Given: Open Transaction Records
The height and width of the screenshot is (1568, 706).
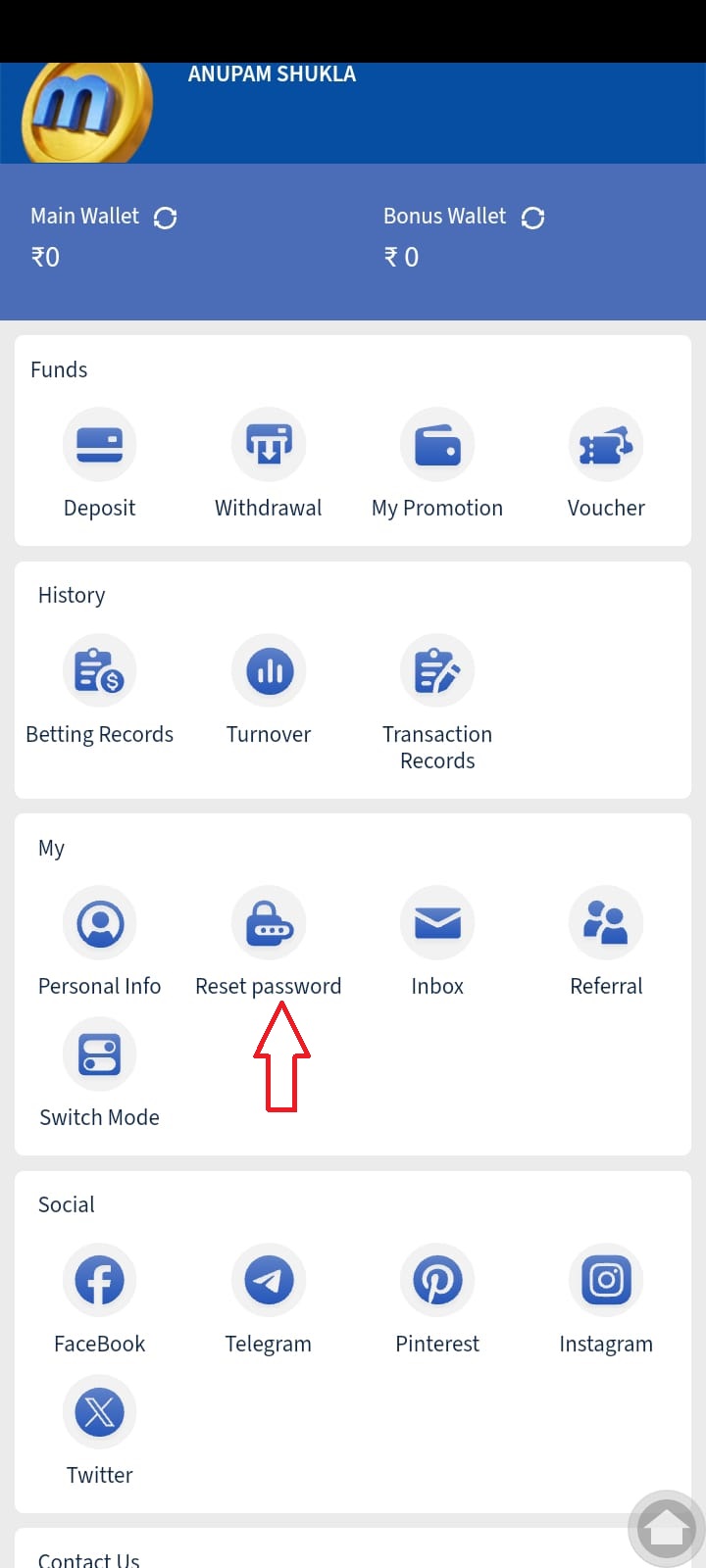Looking at the screenshot, I should pyautogui.click(x=437, y=671).
